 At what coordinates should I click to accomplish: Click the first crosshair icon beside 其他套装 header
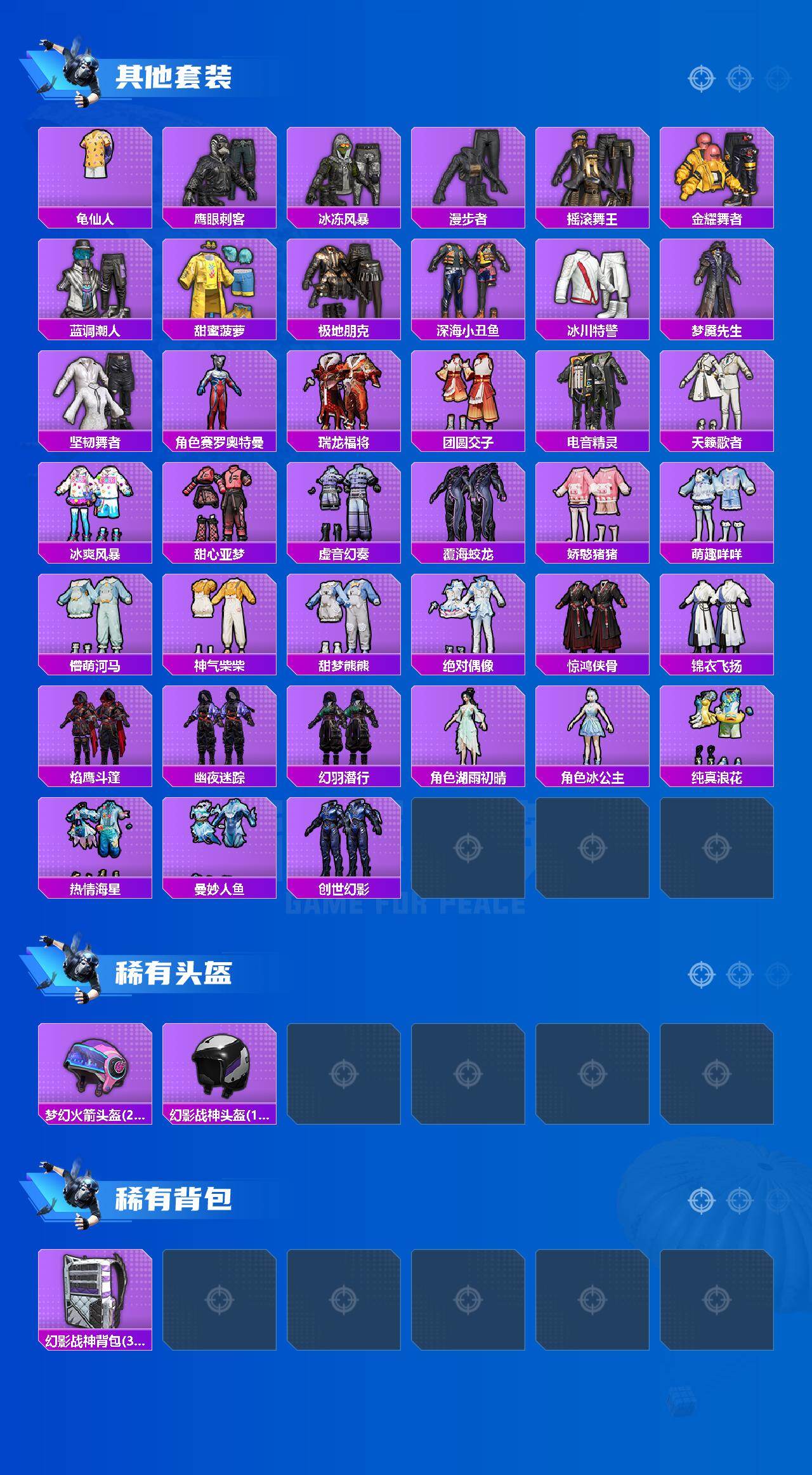tap(700, 79)
